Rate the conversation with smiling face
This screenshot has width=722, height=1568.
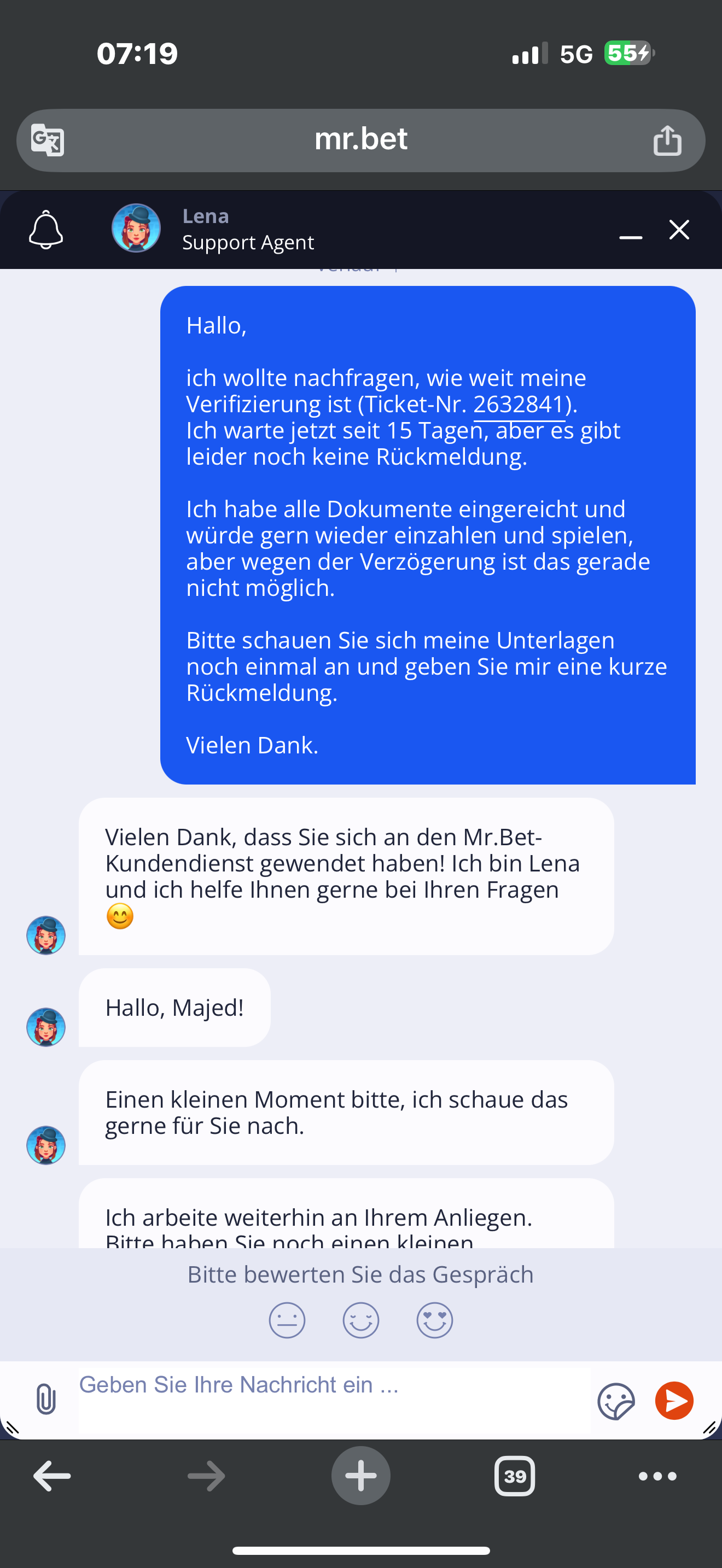(360, 1320)
